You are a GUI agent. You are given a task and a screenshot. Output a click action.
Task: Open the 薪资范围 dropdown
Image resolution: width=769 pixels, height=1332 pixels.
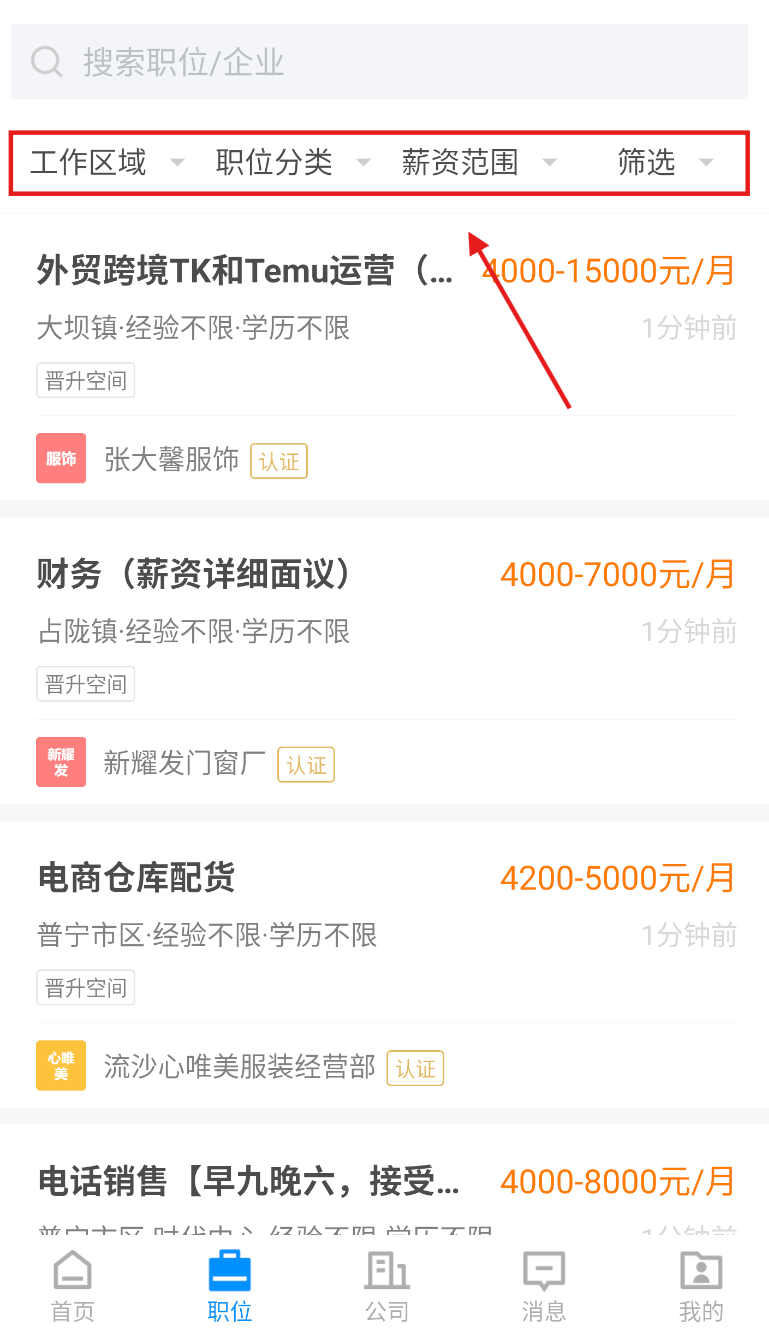click(479, 162)
